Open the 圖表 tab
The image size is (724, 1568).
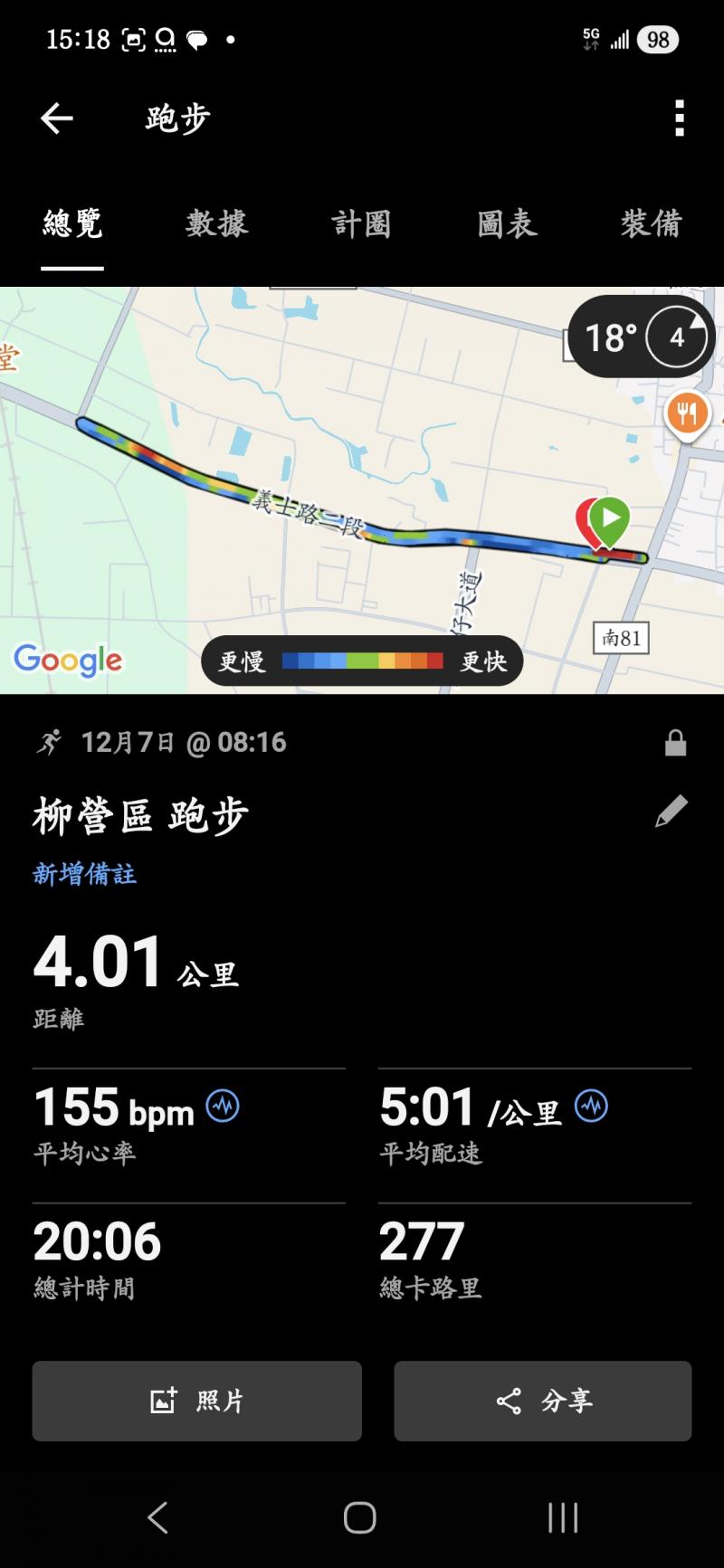tap(507, 223)
